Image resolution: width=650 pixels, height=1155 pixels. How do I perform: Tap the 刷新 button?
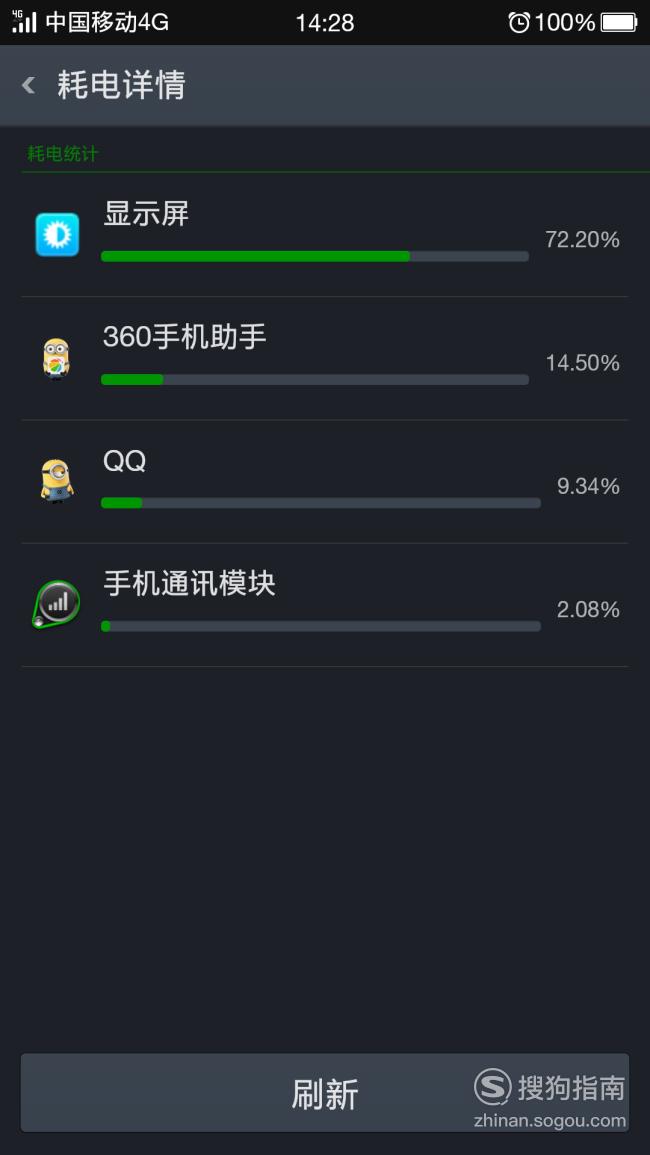(324, 1093)
